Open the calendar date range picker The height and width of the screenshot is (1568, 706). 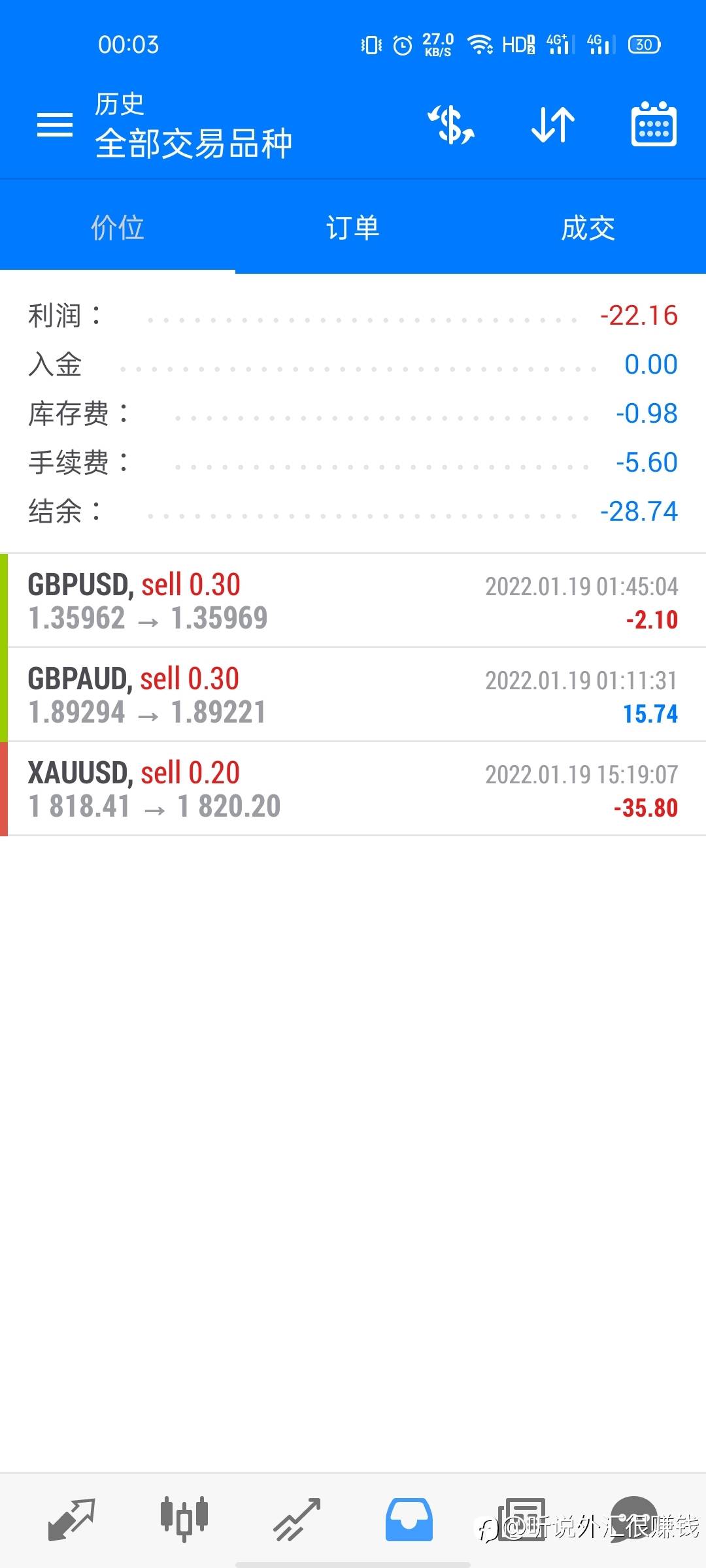click(654, 124)
